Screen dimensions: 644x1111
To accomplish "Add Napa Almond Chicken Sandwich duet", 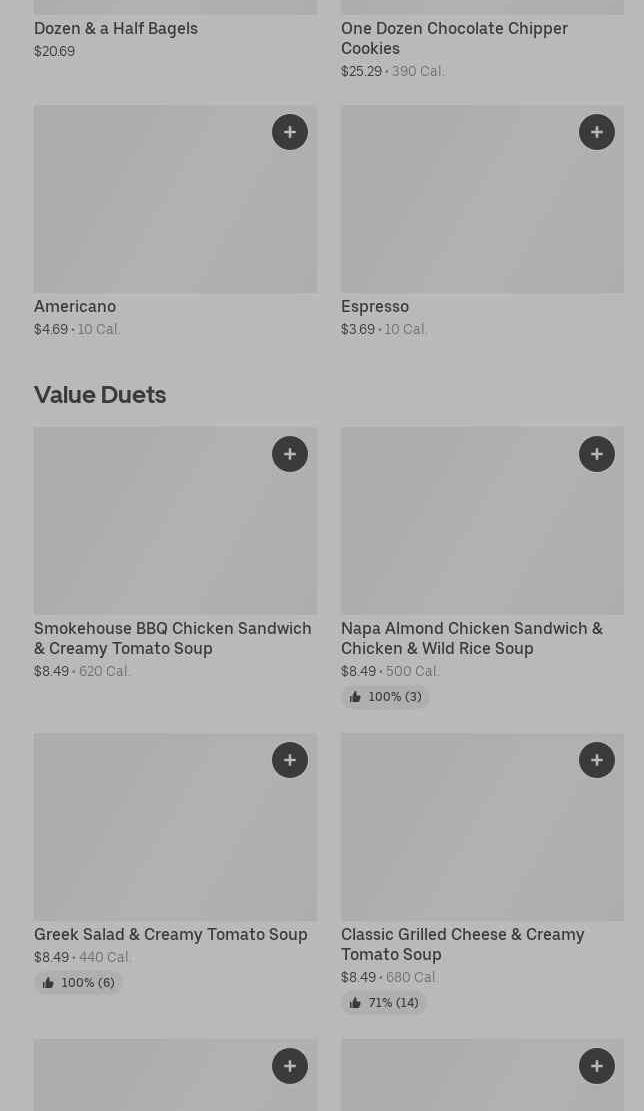I will [x=597, y=453].
